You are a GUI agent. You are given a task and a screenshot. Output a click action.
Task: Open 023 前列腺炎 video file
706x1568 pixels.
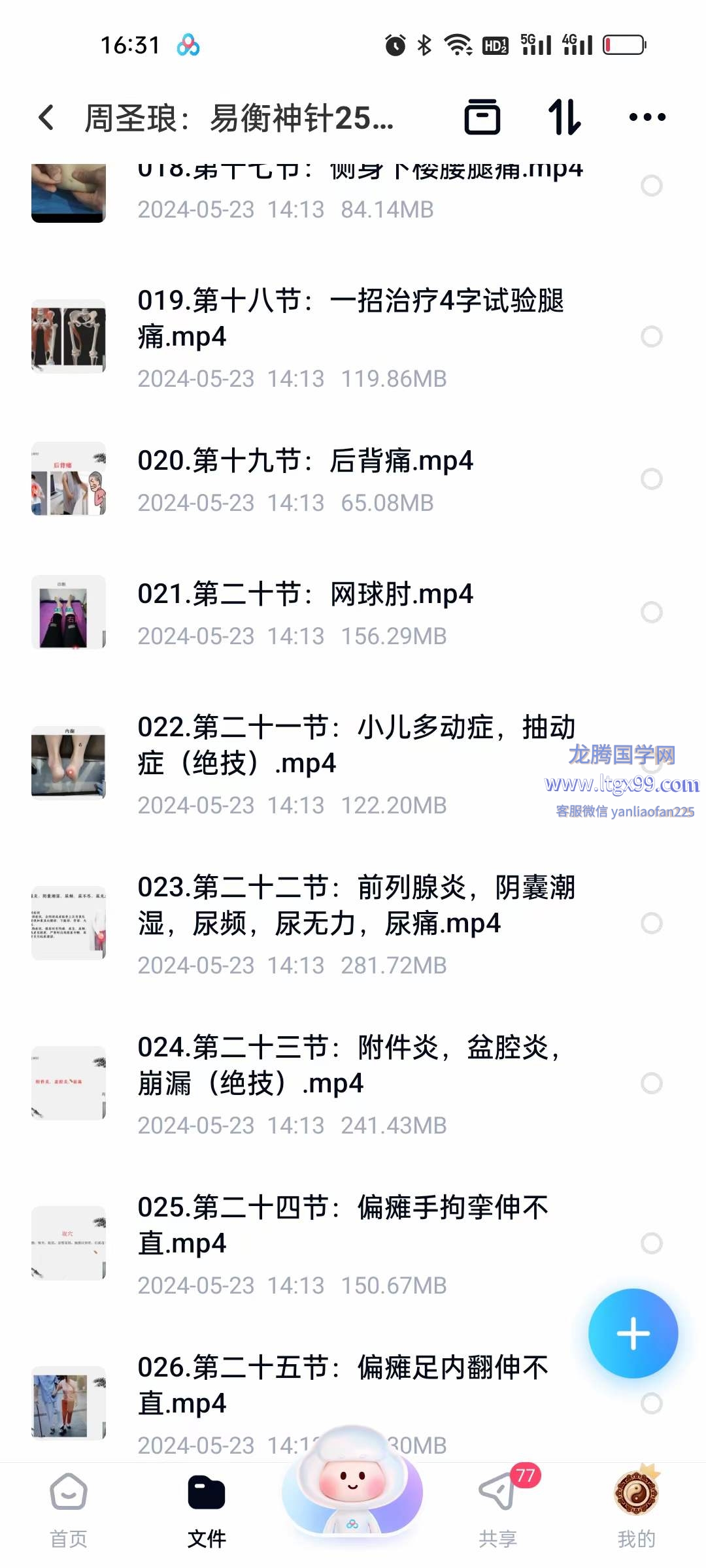pyautogui.click(x=356, y=906)
